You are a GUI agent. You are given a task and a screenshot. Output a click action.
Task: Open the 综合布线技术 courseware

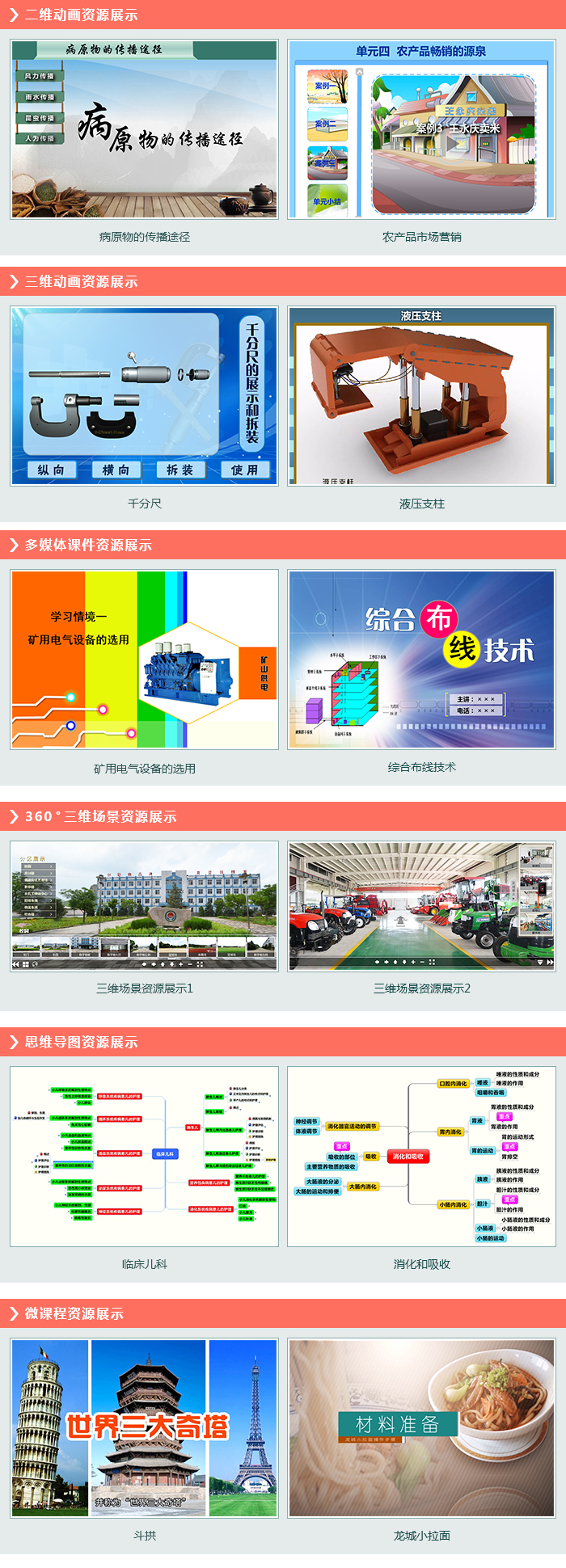421,660
